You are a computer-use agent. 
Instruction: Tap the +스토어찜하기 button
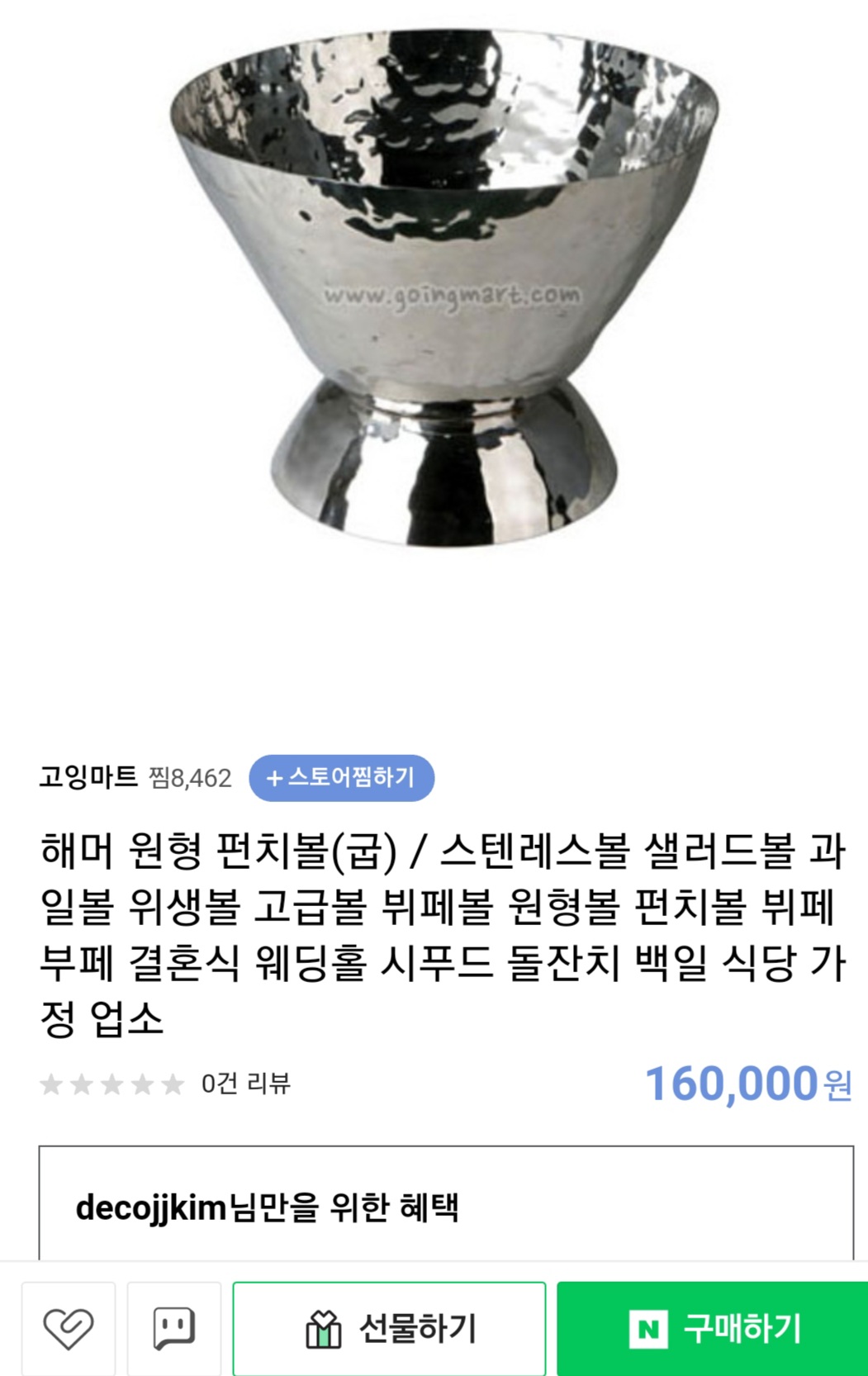coord(341,777)
